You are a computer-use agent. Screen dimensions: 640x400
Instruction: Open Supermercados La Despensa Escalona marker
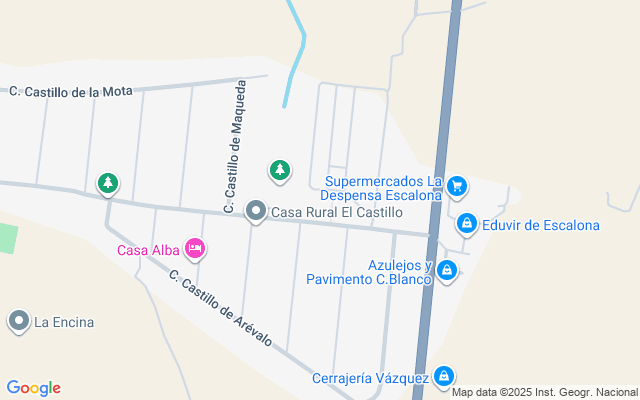[x=457, y=185]
